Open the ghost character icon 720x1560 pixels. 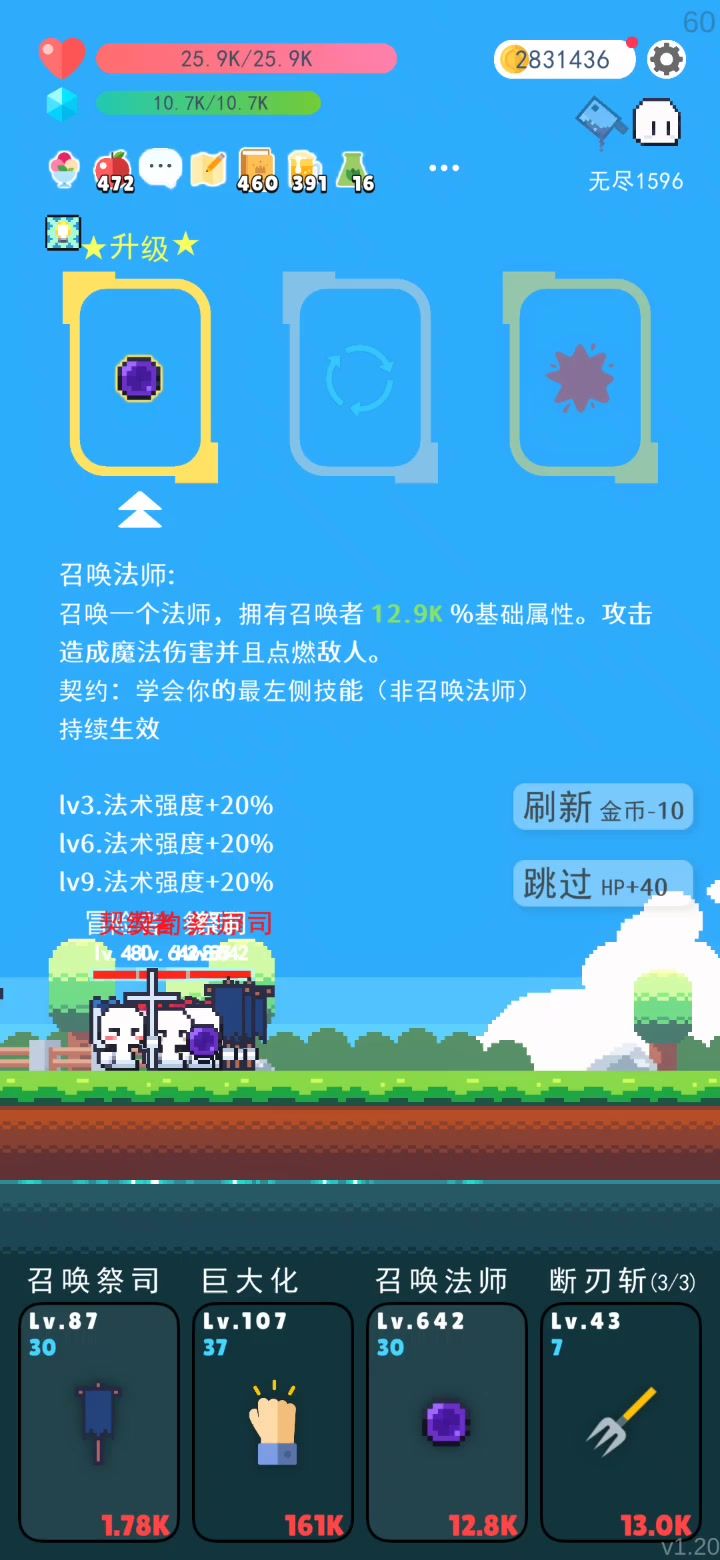(657, 123)
